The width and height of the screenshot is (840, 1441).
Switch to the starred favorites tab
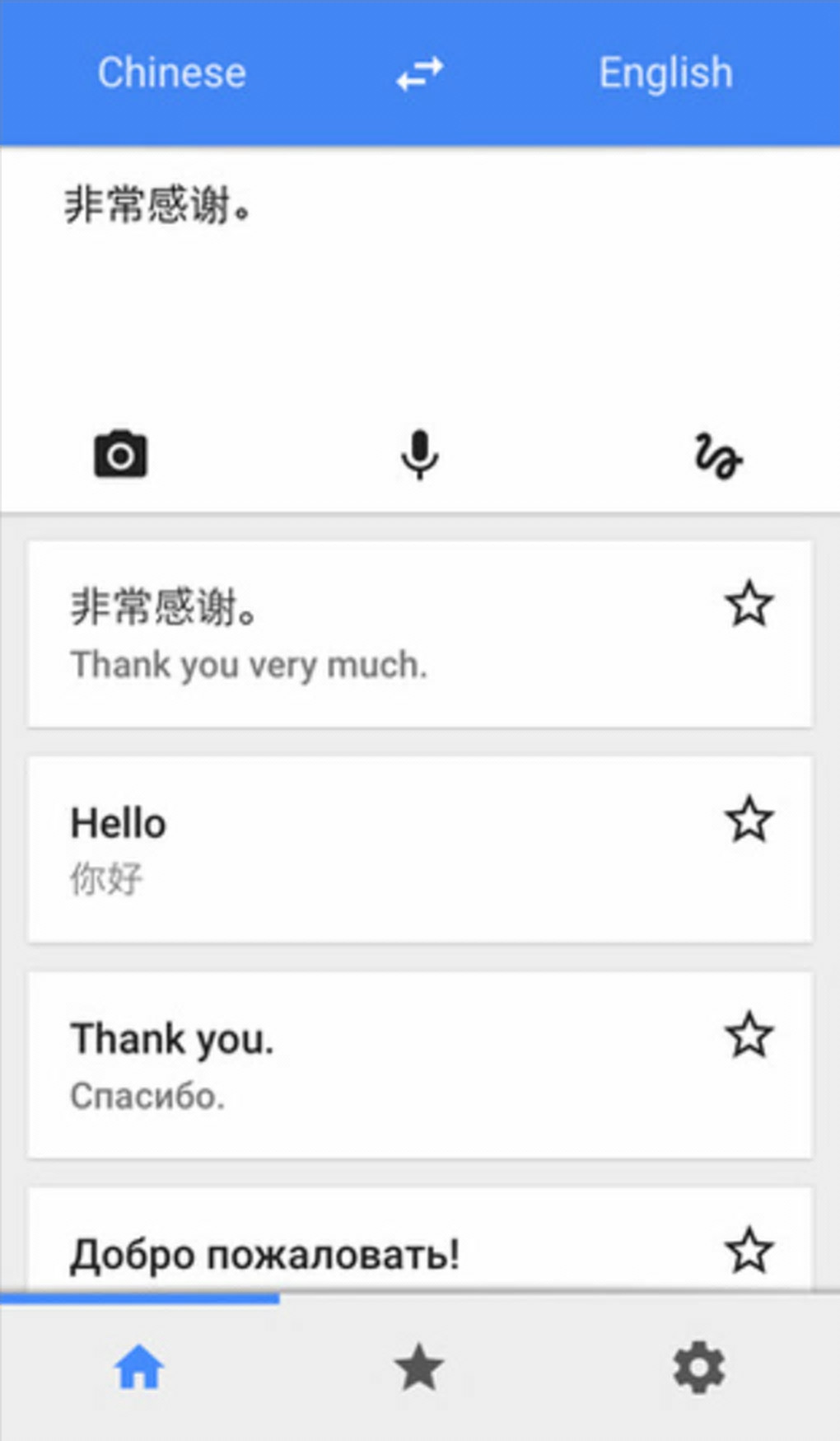click(419, 1368)
